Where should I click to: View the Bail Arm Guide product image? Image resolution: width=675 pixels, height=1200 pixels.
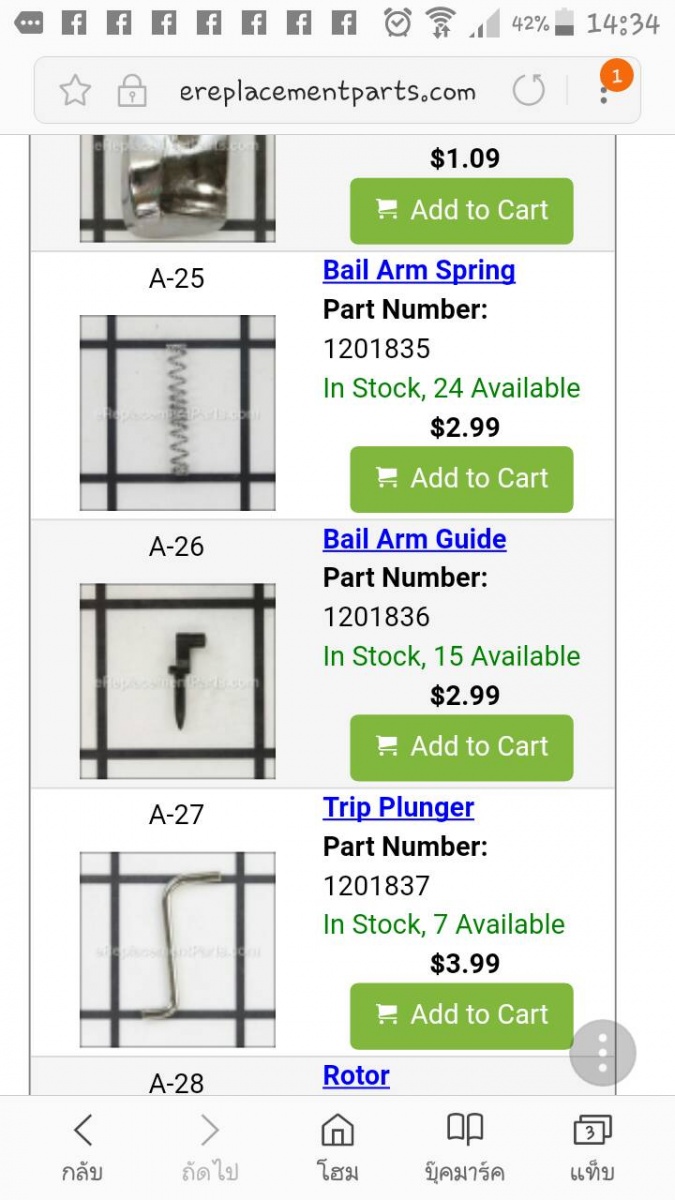click(x=178, y=680)
